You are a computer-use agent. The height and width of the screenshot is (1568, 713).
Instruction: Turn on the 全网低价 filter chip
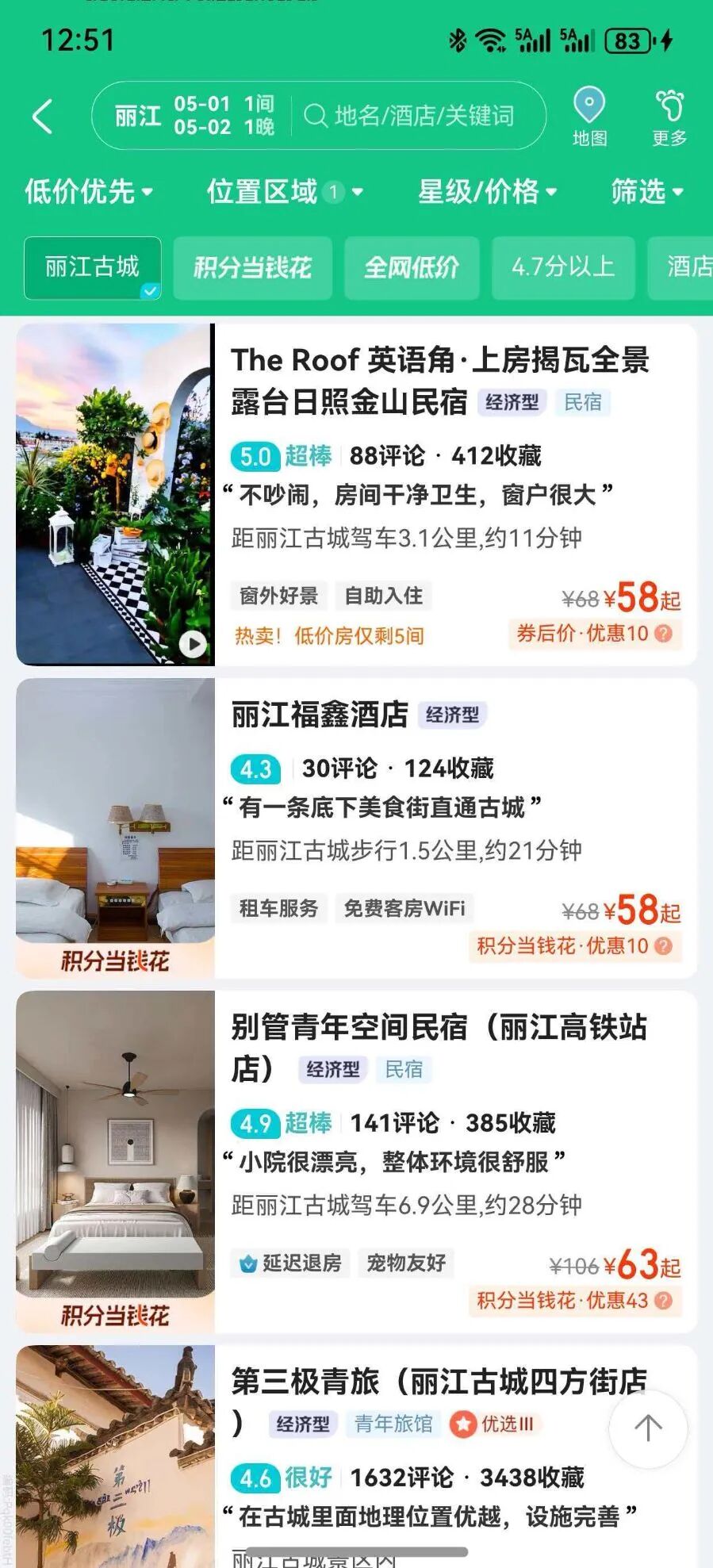pos(412,268)
